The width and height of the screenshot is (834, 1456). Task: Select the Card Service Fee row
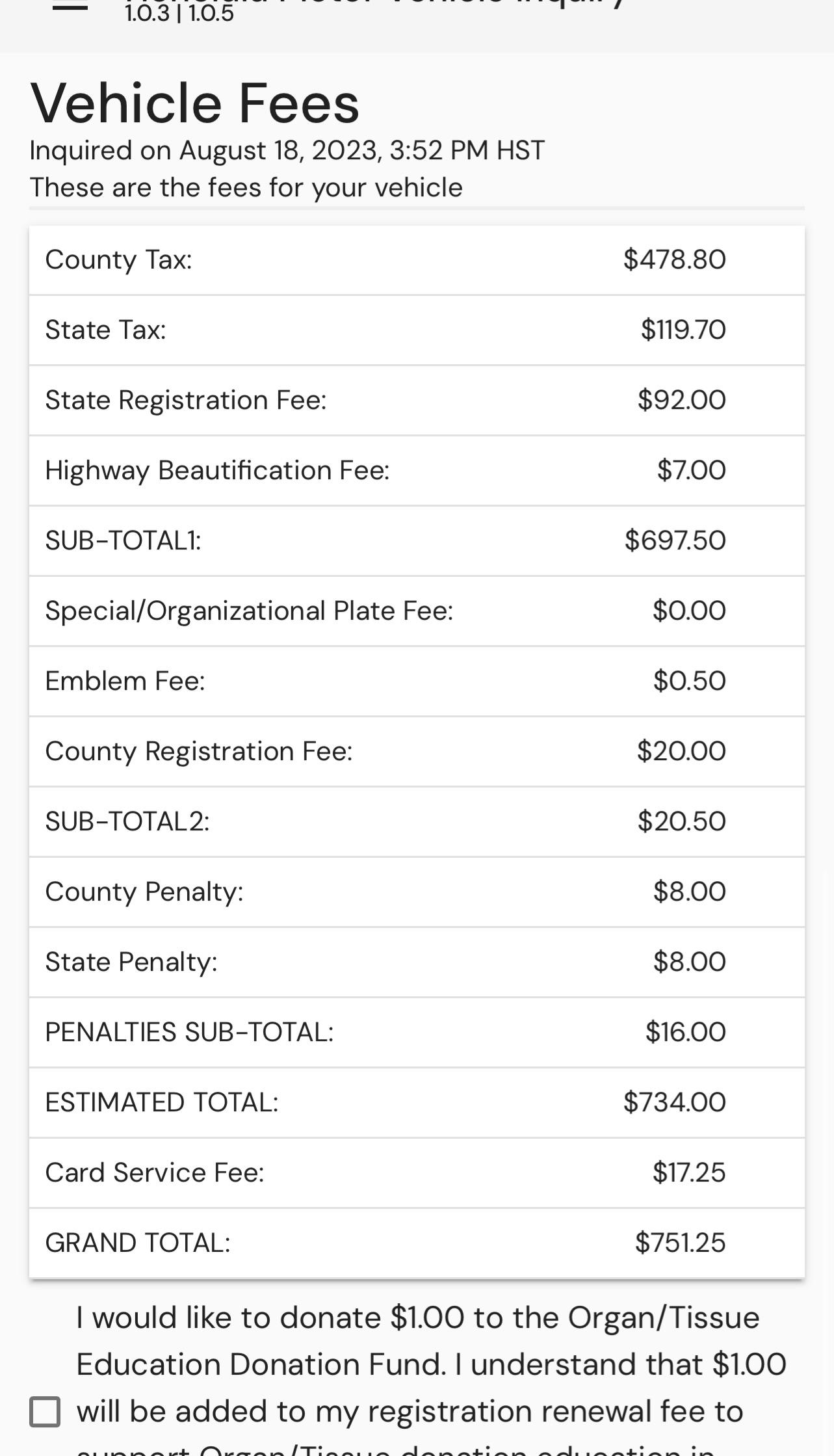416,1172
